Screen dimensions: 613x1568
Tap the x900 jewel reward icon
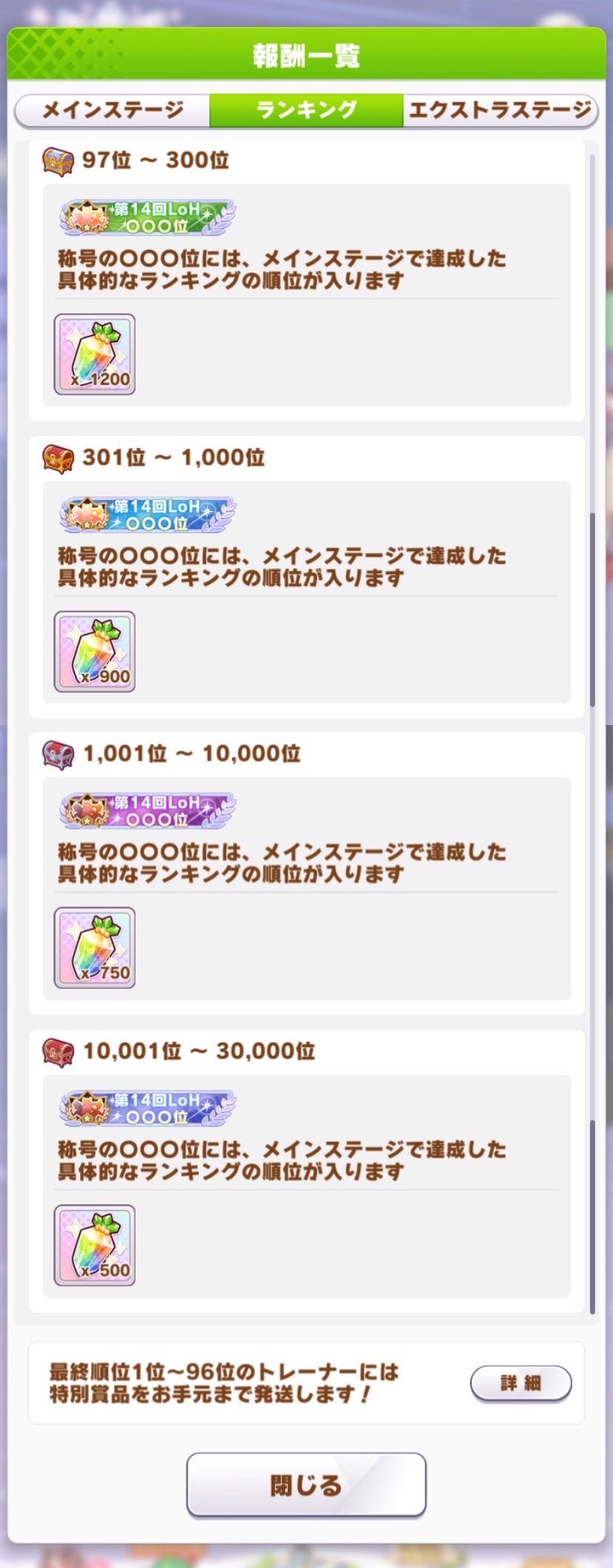(95, 652)
